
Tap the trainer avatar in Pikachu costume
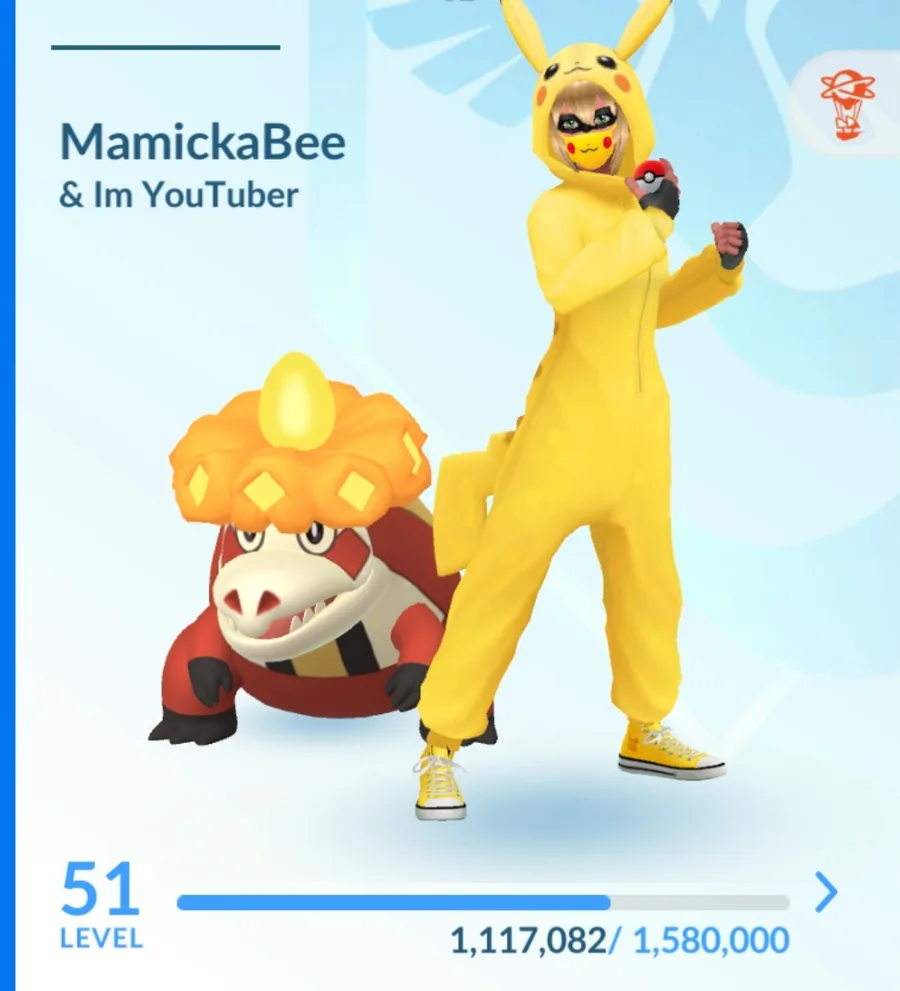pyautogui.click(x=582, y=411)
